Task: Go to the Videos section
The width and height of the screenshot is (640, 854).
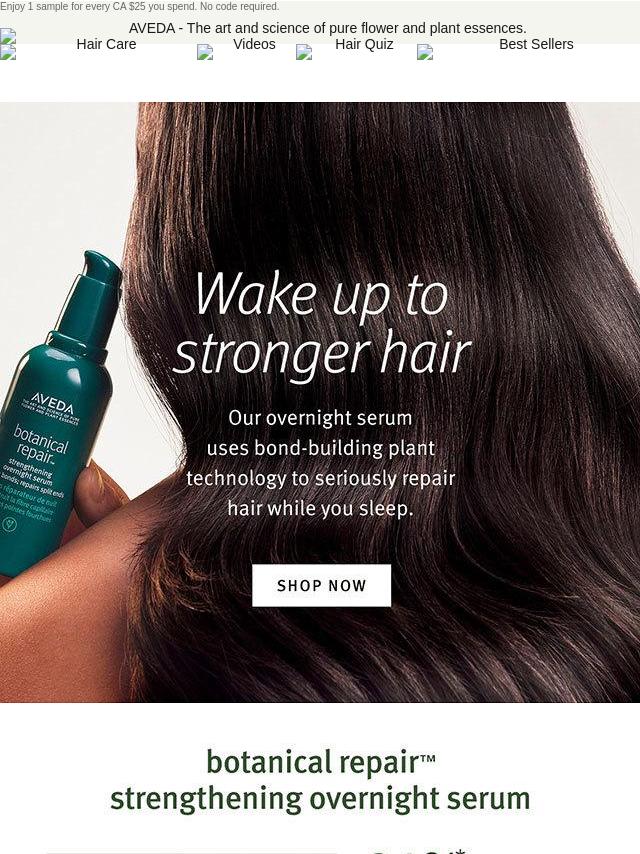Action: coord(254,45)
